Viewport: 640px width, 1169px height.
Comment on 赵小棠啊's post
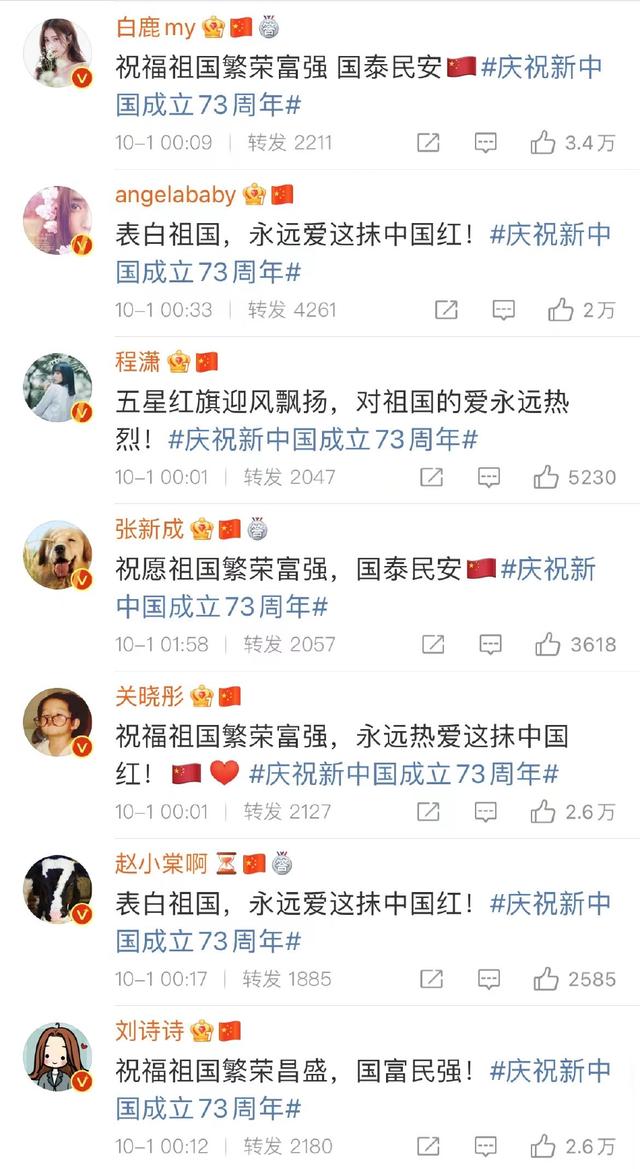click(488, 979)
